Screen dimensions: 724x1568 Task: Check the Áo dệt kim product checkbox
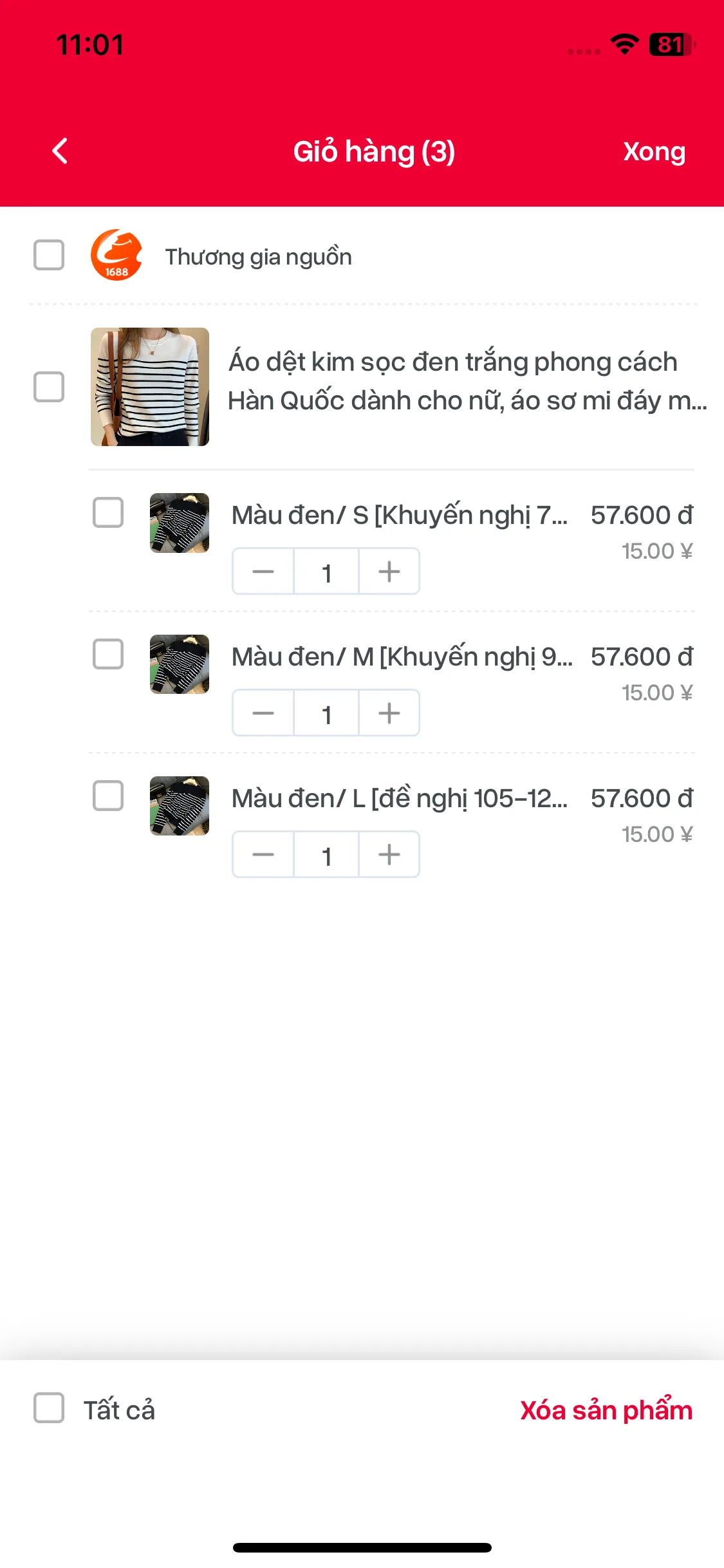click(49, 387)
